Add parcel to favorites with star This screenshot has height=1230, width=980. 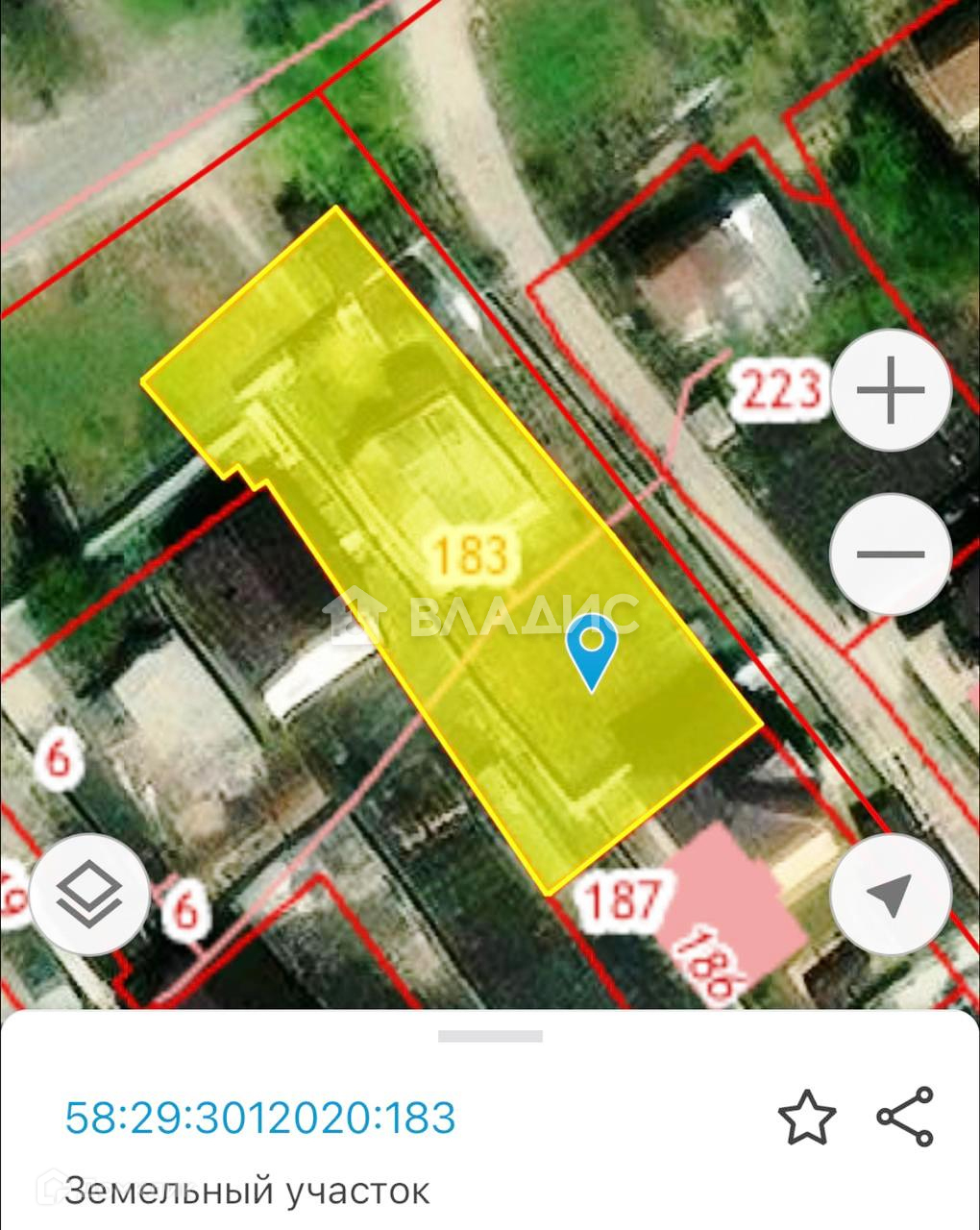pos(806,1117)
